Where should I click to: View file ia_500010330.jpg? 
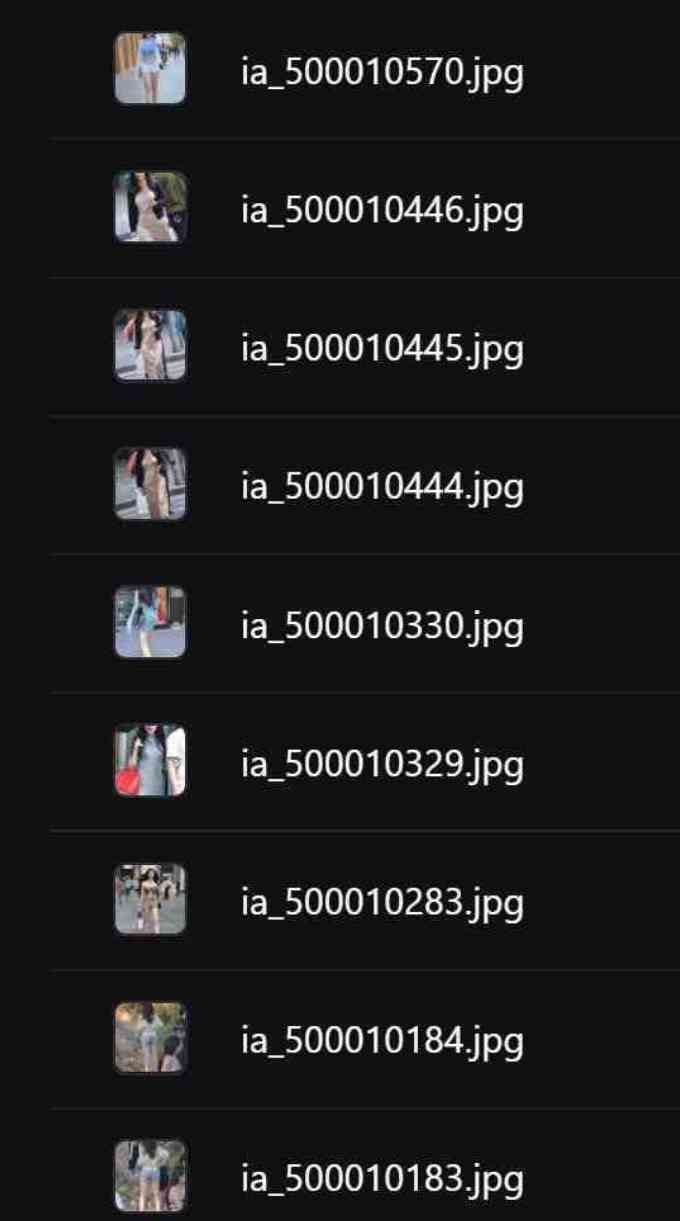pos(365,623)
